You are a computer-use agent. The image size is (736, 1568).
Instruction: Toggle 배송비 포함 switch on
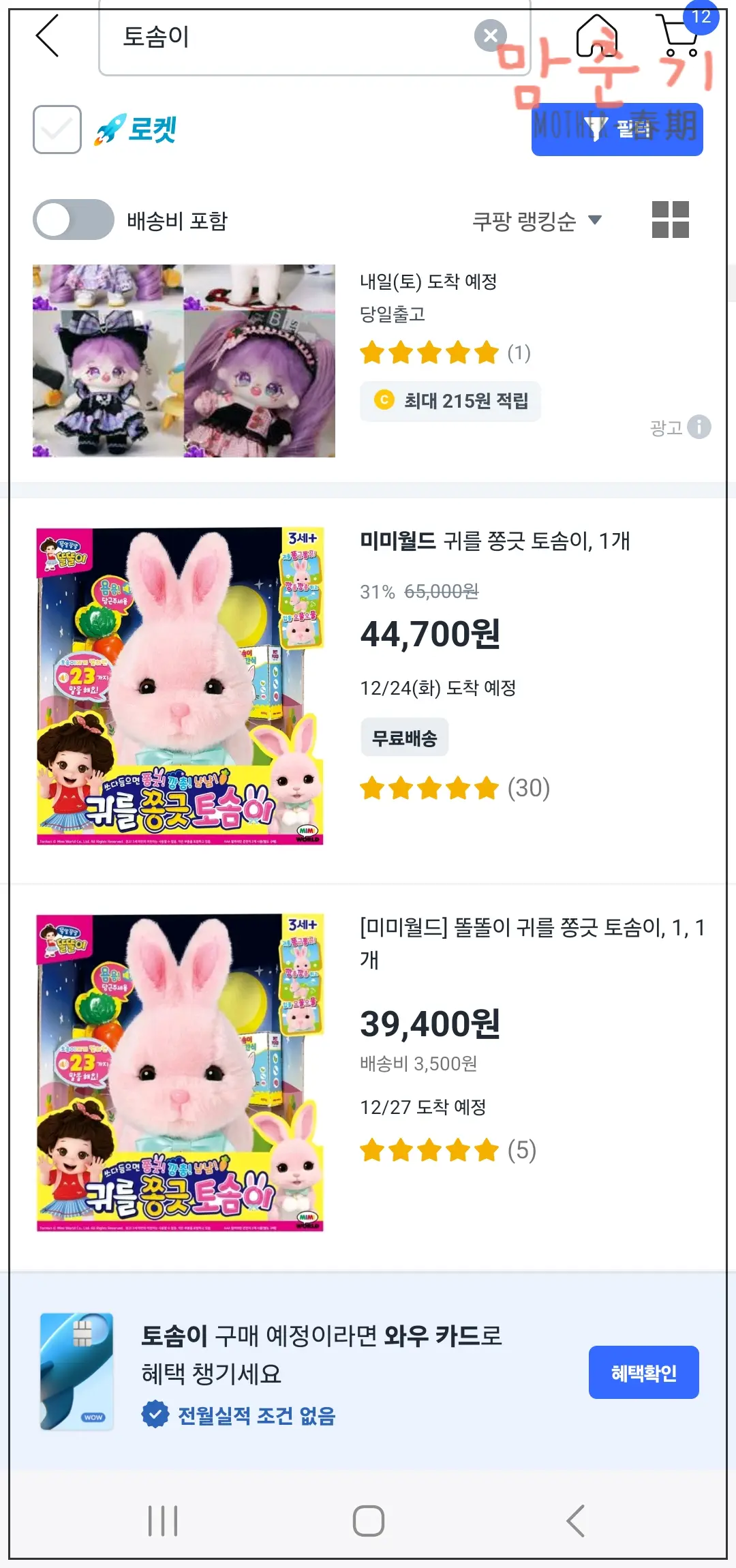(x=75, y=220)
